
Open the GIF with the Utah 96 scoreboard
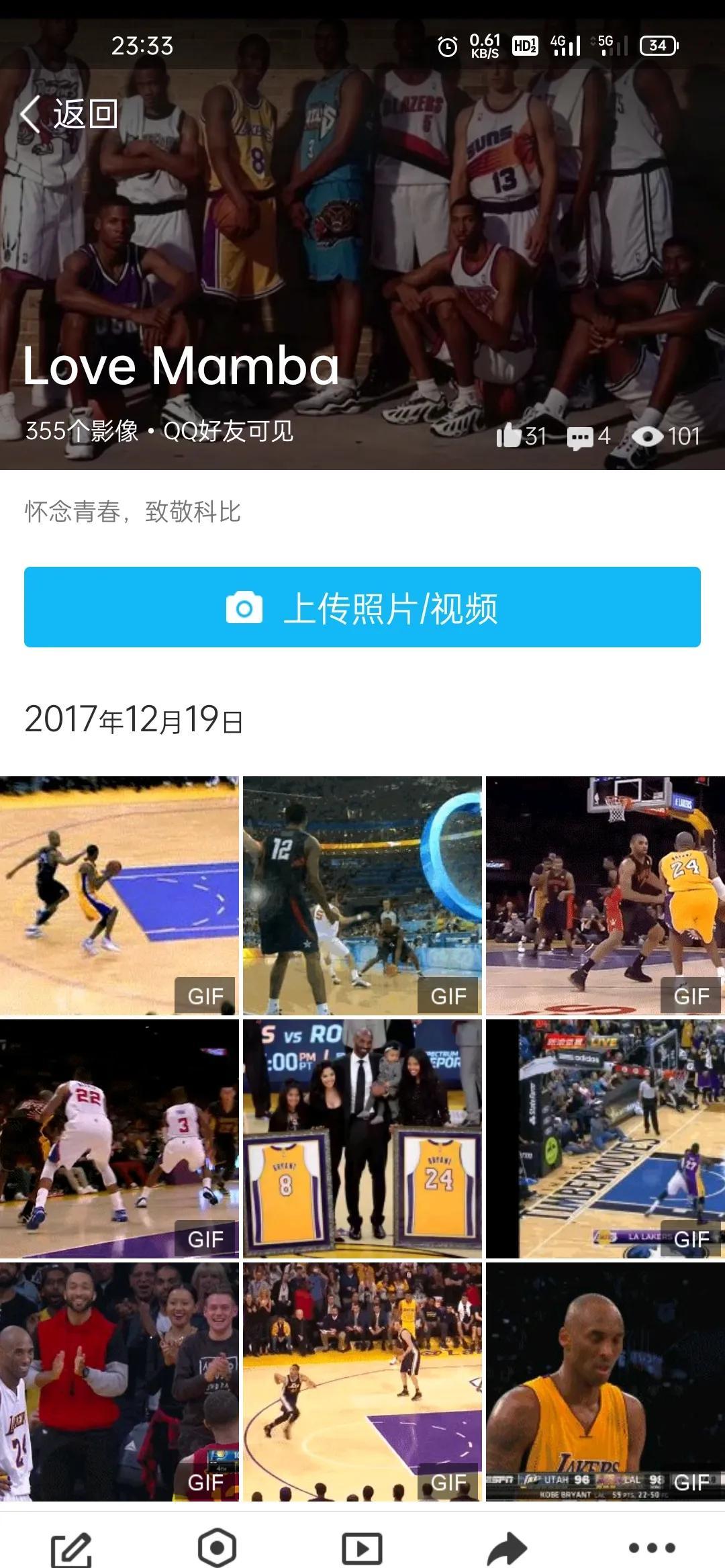(x=605, y=1381)
